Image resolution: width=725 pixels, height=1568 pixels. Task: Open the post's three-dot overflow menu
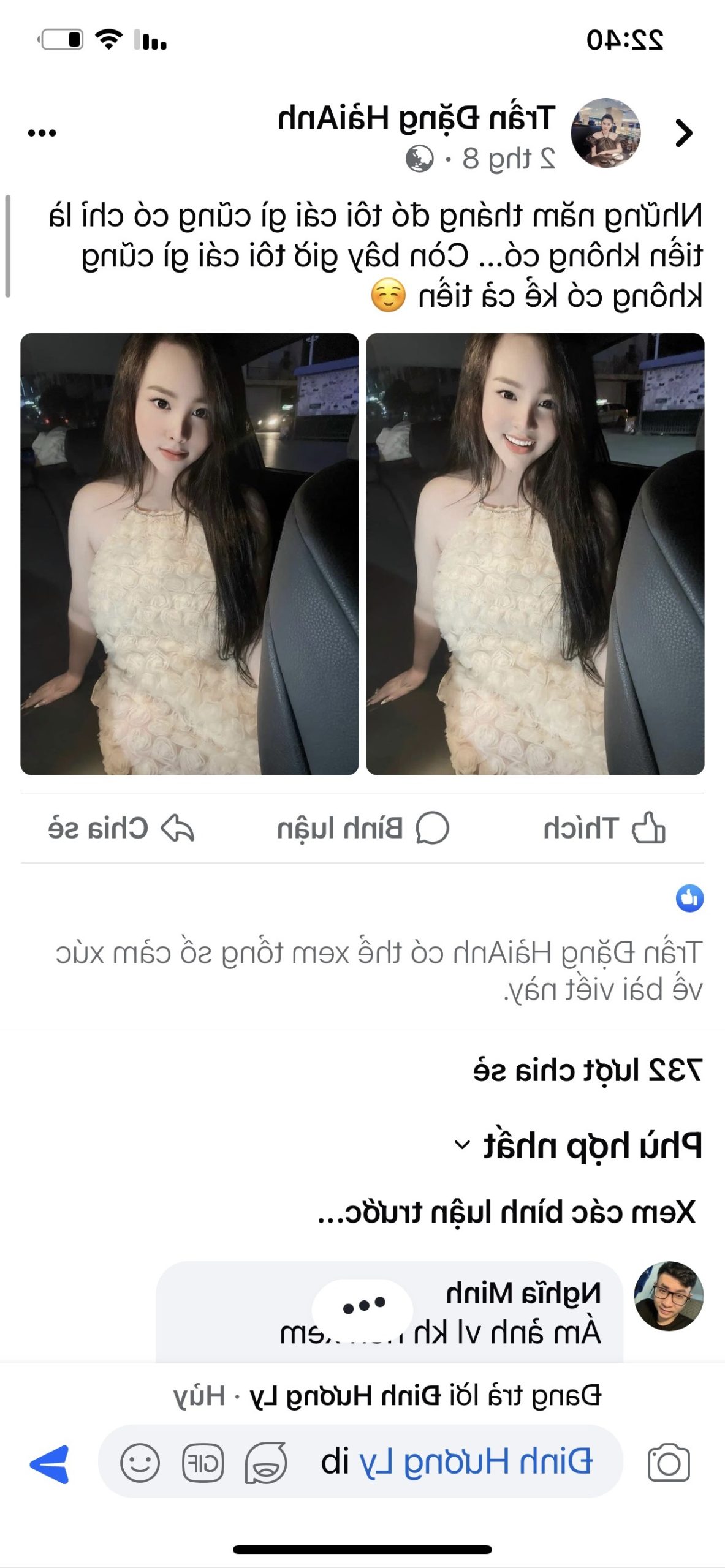(42, 133)
